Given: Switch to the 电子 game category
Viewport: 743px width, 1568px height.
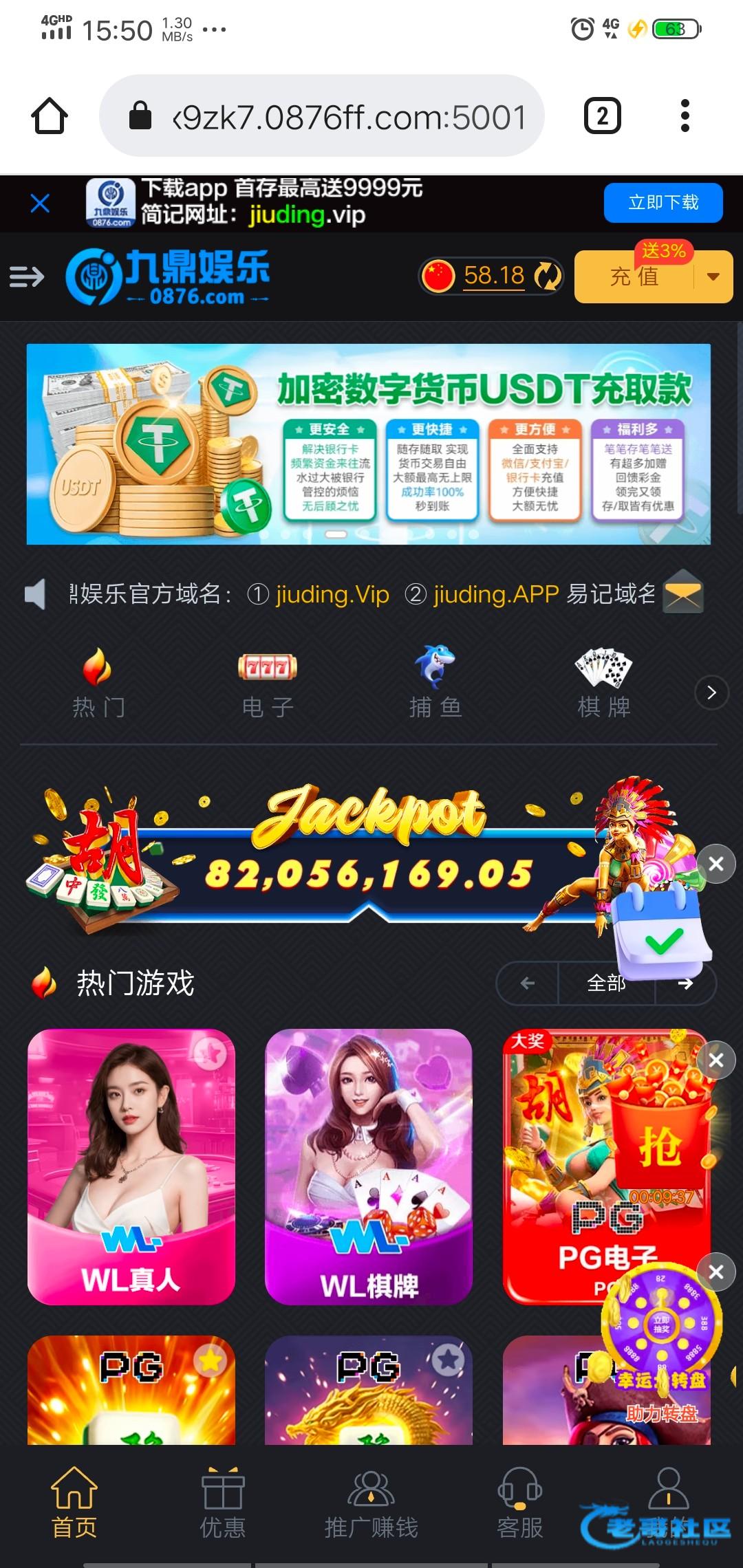Looking at the screenshot, I should [x=267, y=683].
